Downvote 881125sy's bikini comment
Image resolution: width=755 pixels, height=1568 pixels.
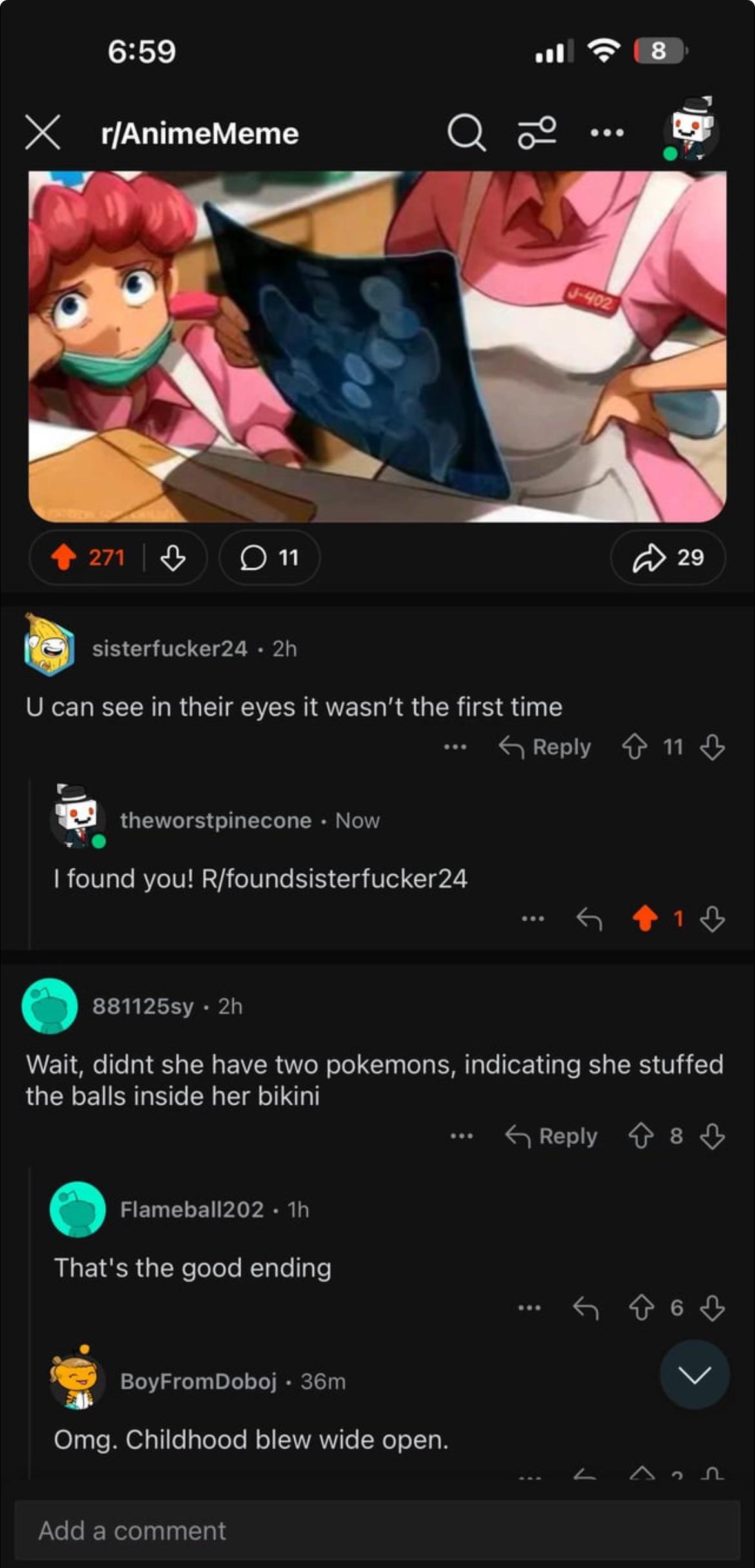pos(712,1136)
